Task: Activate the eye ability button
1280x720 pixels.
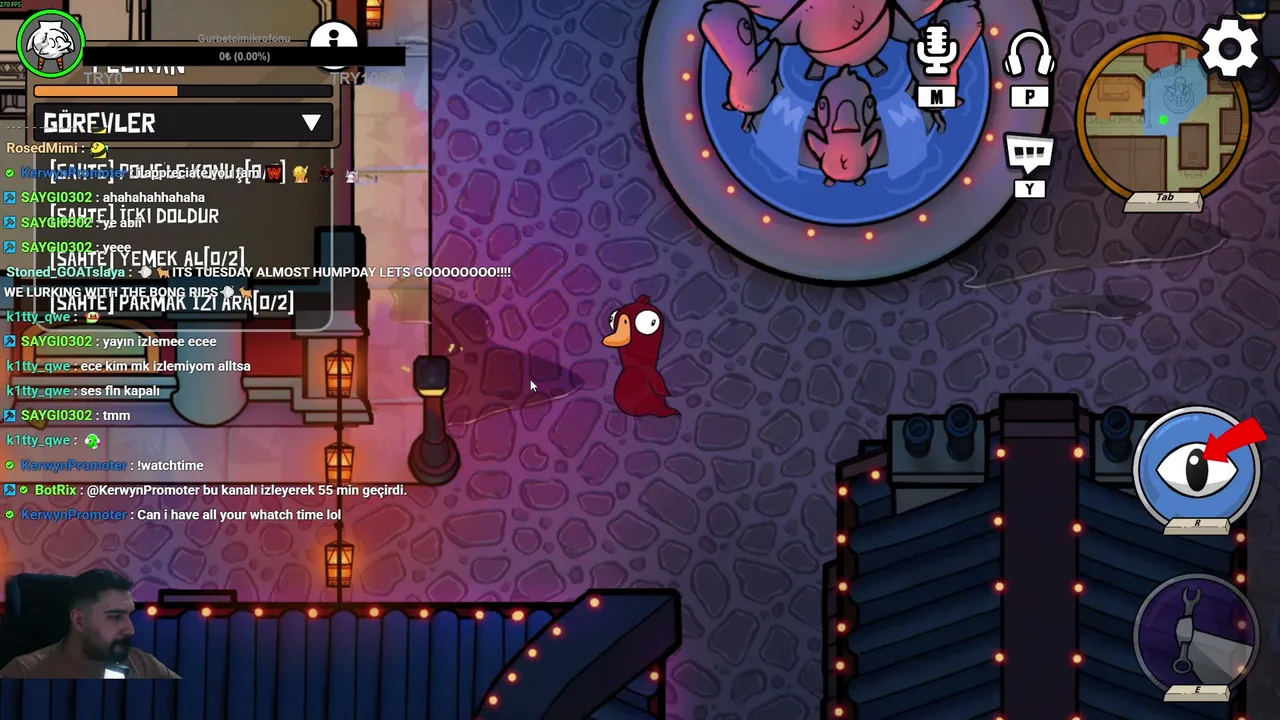Action: point(1197,468)
